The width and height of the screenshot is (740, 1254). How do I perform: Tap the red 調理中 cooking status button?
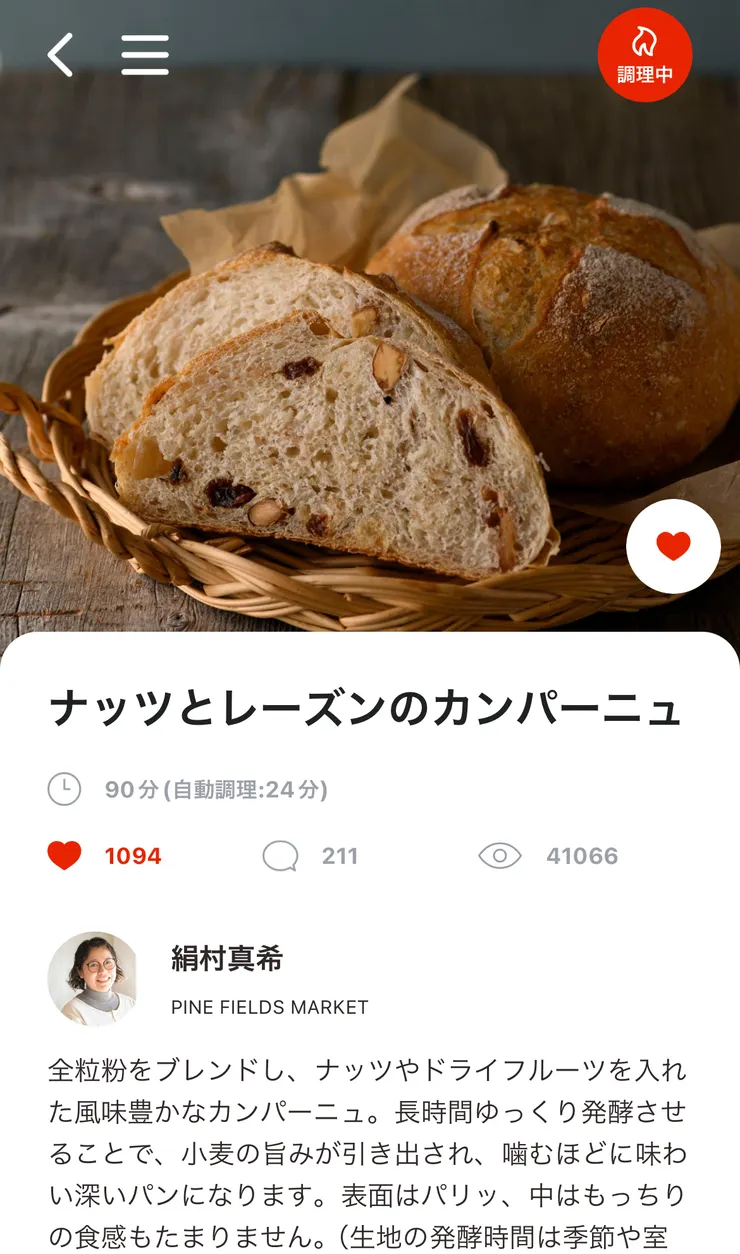[645, 55]
